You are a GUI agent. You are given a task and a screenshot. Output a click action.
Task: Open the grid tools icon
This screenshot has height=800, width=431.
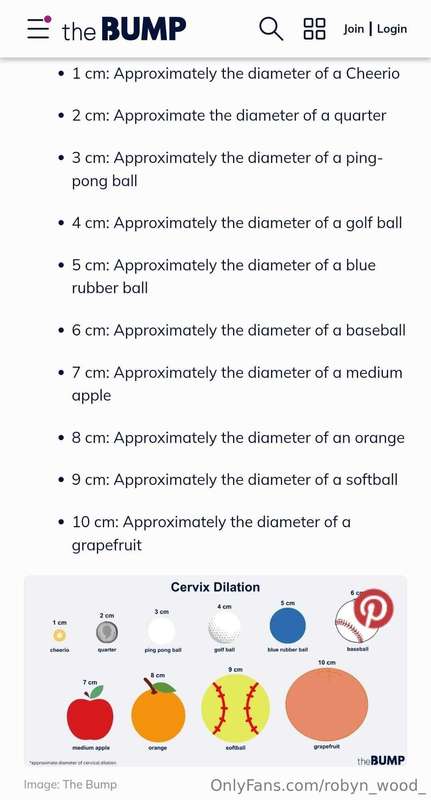click(x=314, y=29)
